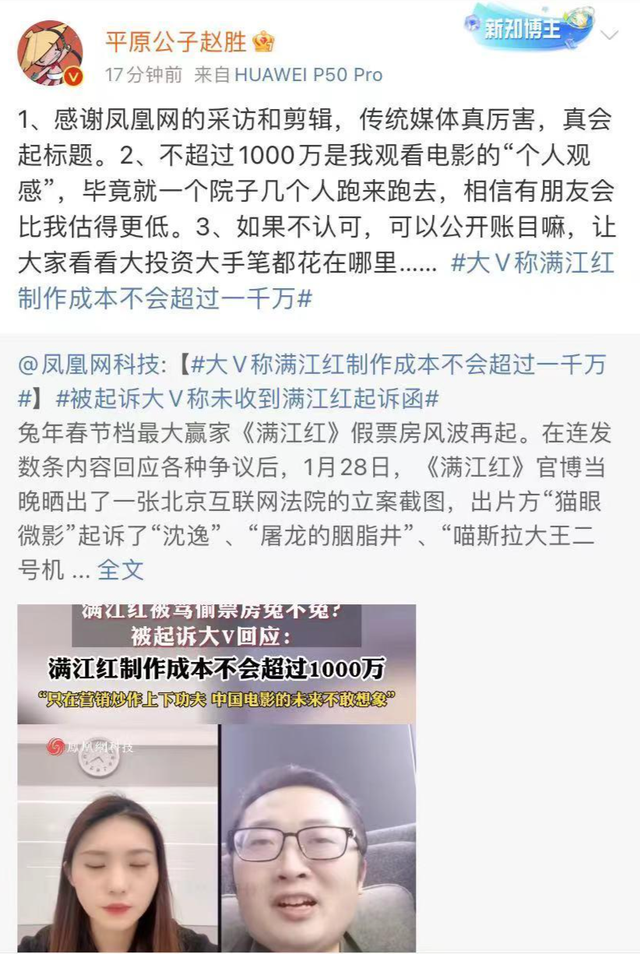
Task: Expand the reposted text with 全文
Action: (x=120, y=570)
